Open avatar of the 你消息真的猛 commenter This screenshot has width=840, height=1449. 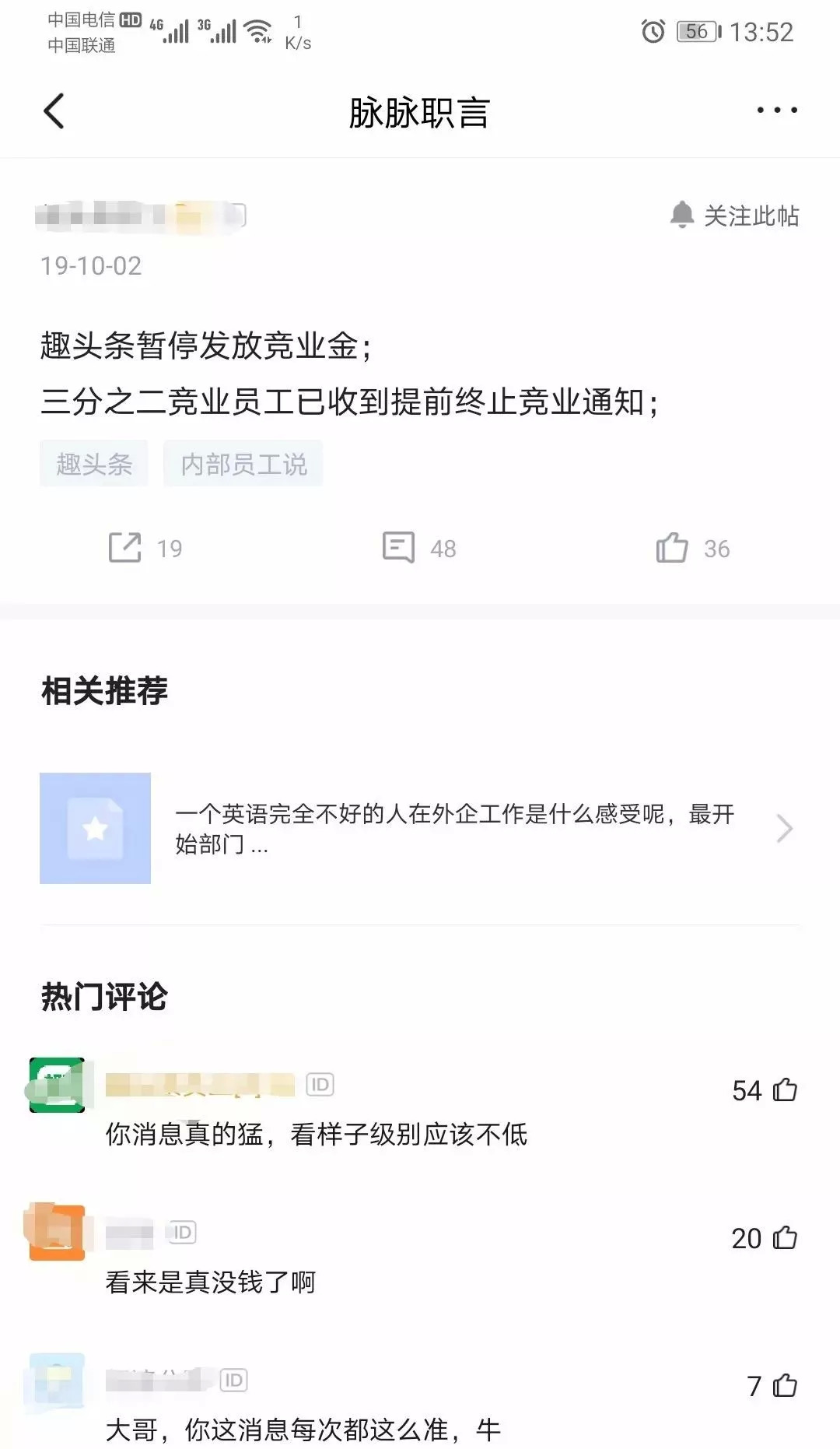57,1086
